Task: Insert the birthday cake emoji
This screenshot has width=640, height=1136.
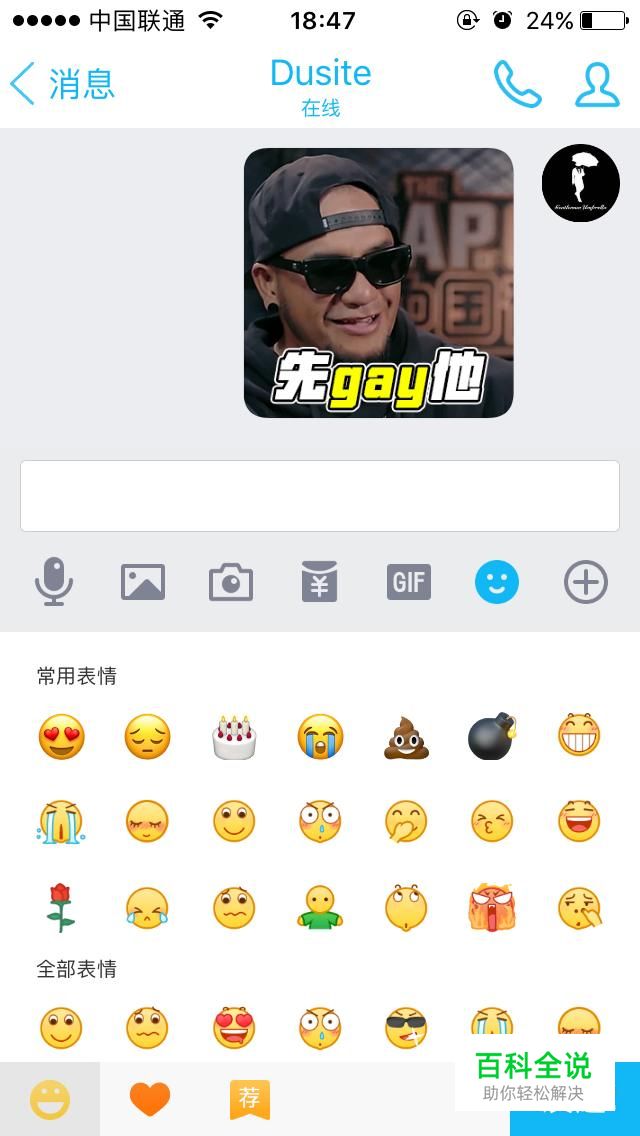Action: pyautogui.click(x=234, y=738)
